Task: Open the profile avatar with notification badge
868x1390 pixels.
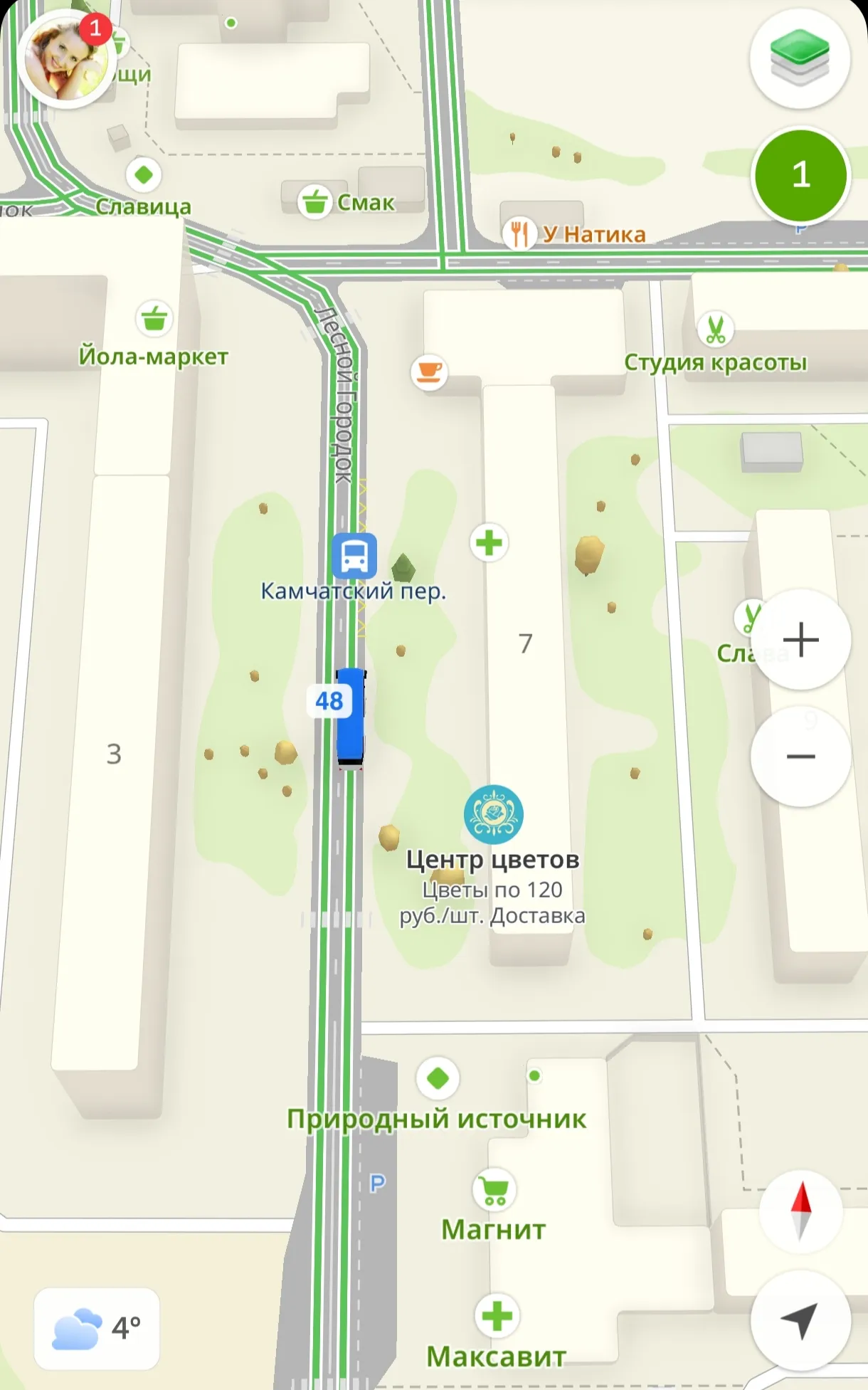Action: coord(66,60)
